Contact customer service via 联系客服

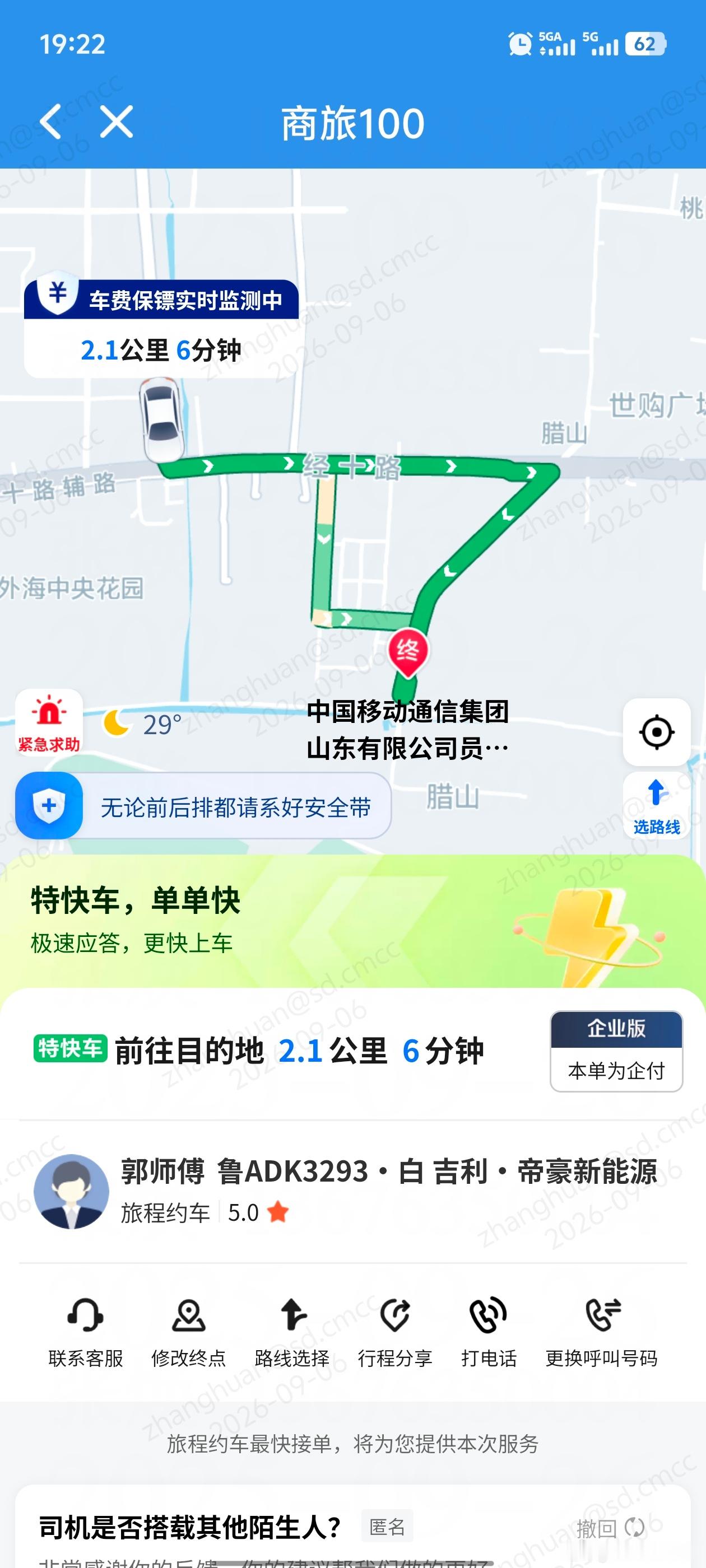(85, 1333)
